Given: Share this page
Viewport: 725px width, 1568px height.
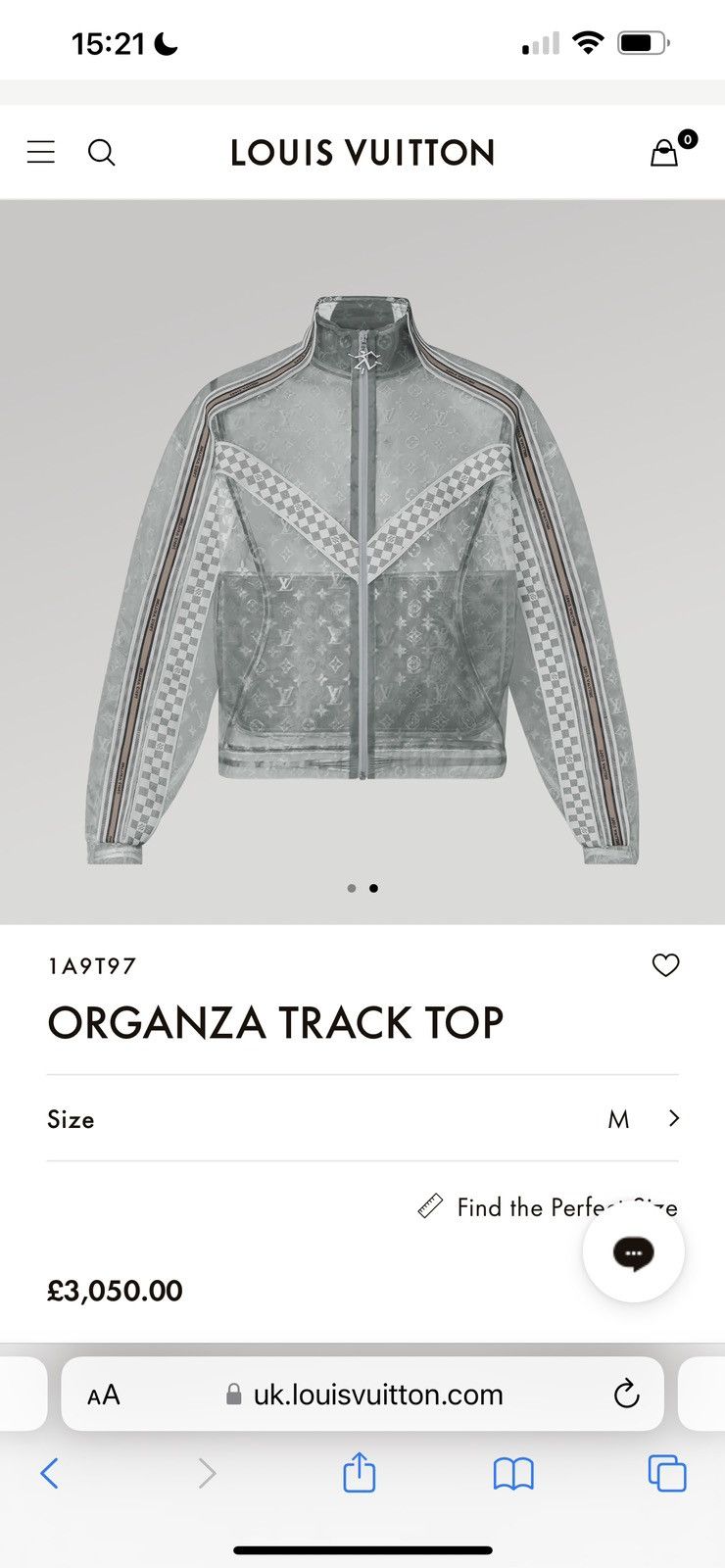Looking at the screenshot, I should tap(360, 1472).
